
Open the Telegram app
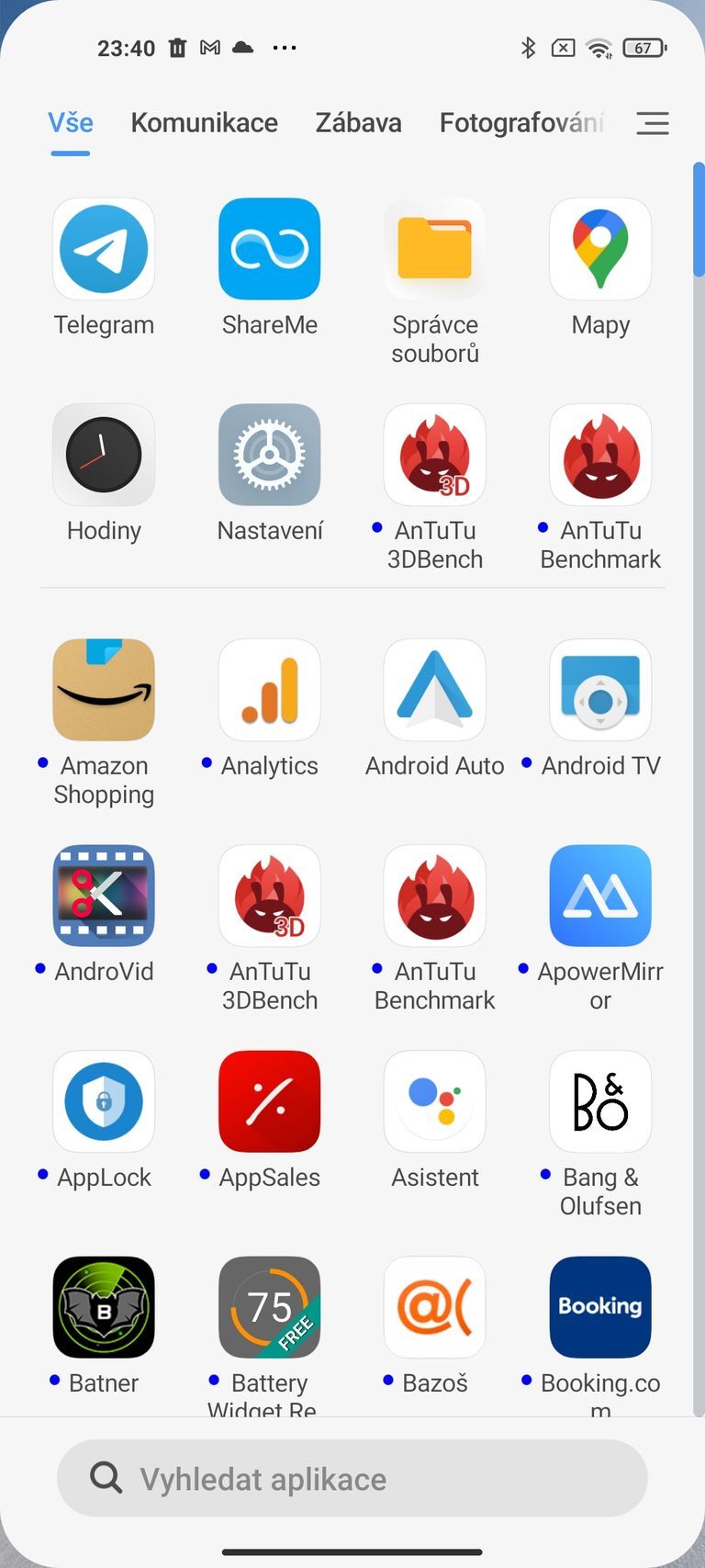(x=104, y=249)
